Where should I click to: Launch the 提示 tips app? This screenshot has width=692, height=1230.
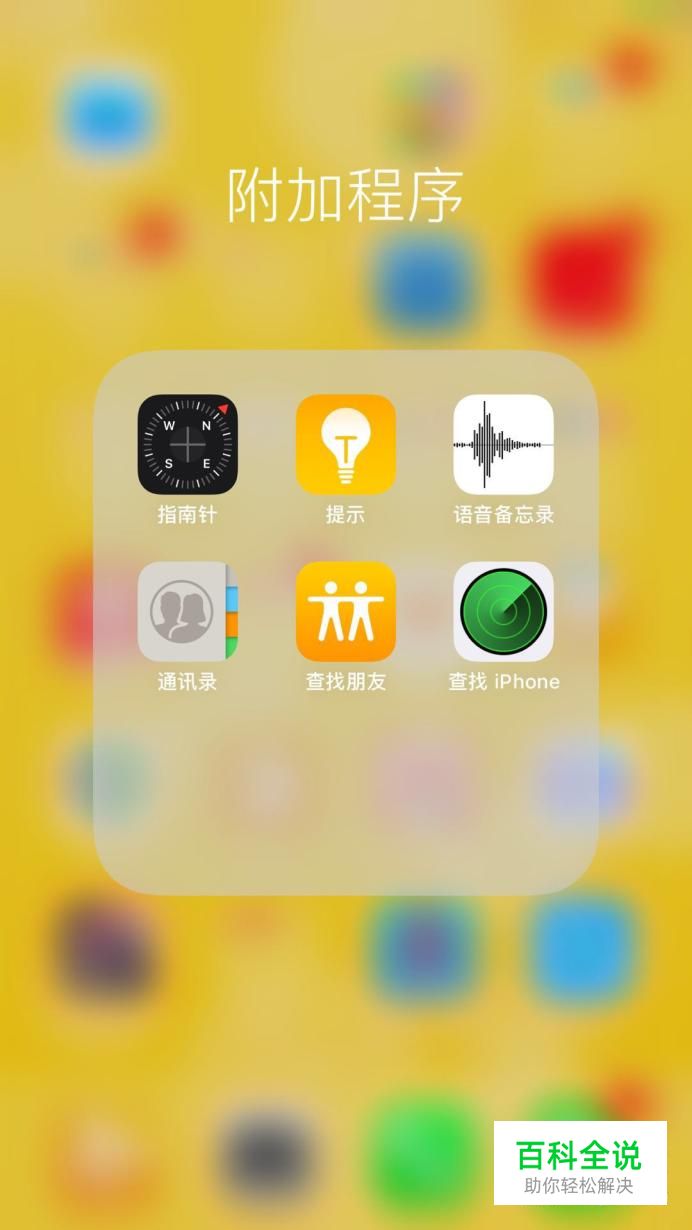[x=345, y=444]
